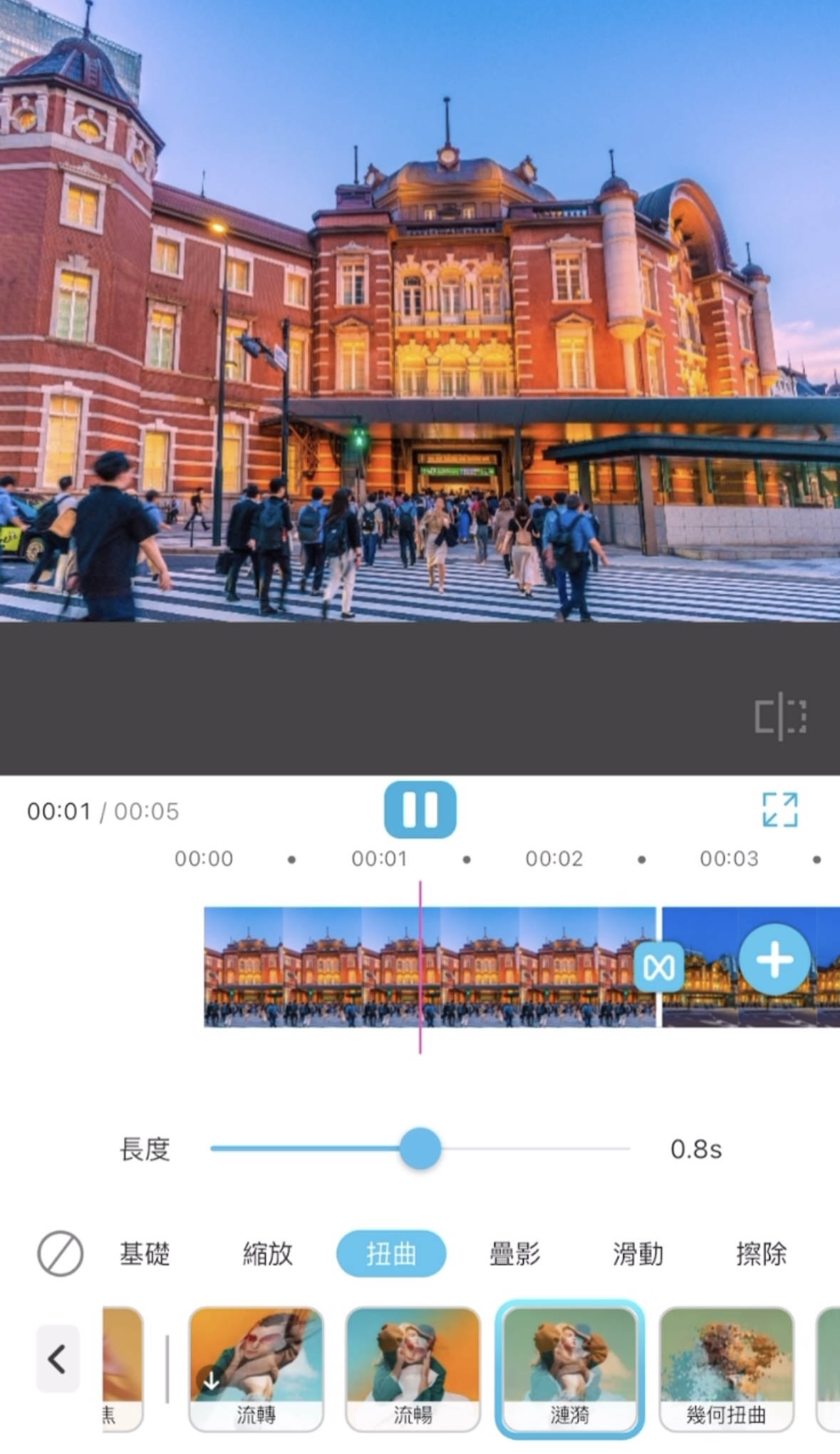Select the 扭曲 transition category

click(391, 1254)
